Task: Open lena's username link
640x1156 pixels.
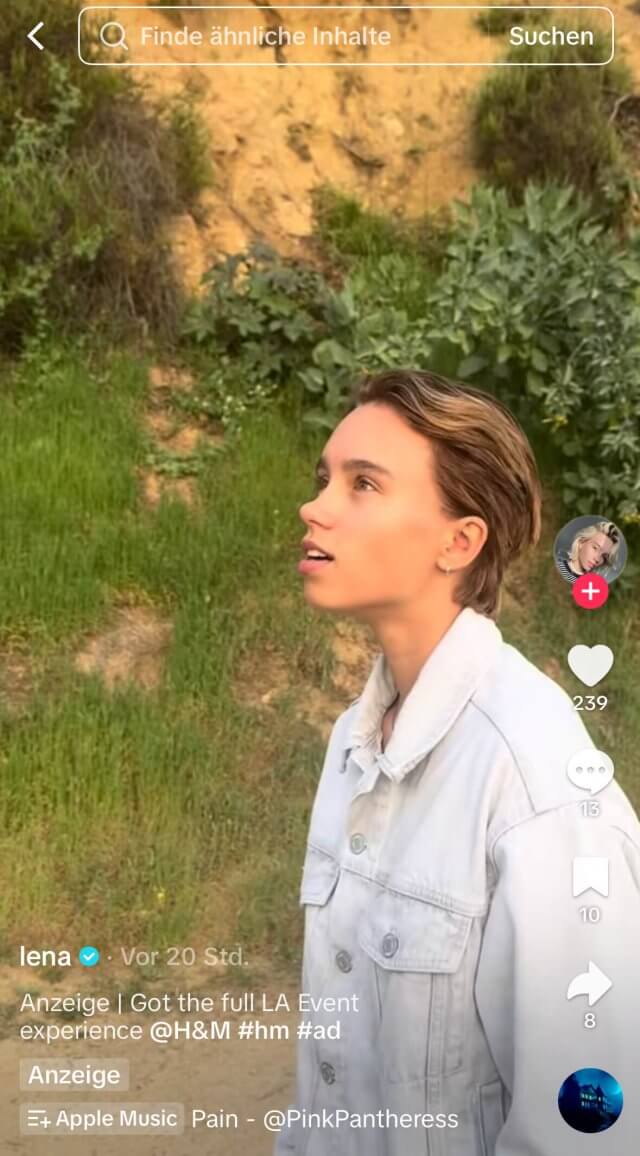Action: [45, 957]
